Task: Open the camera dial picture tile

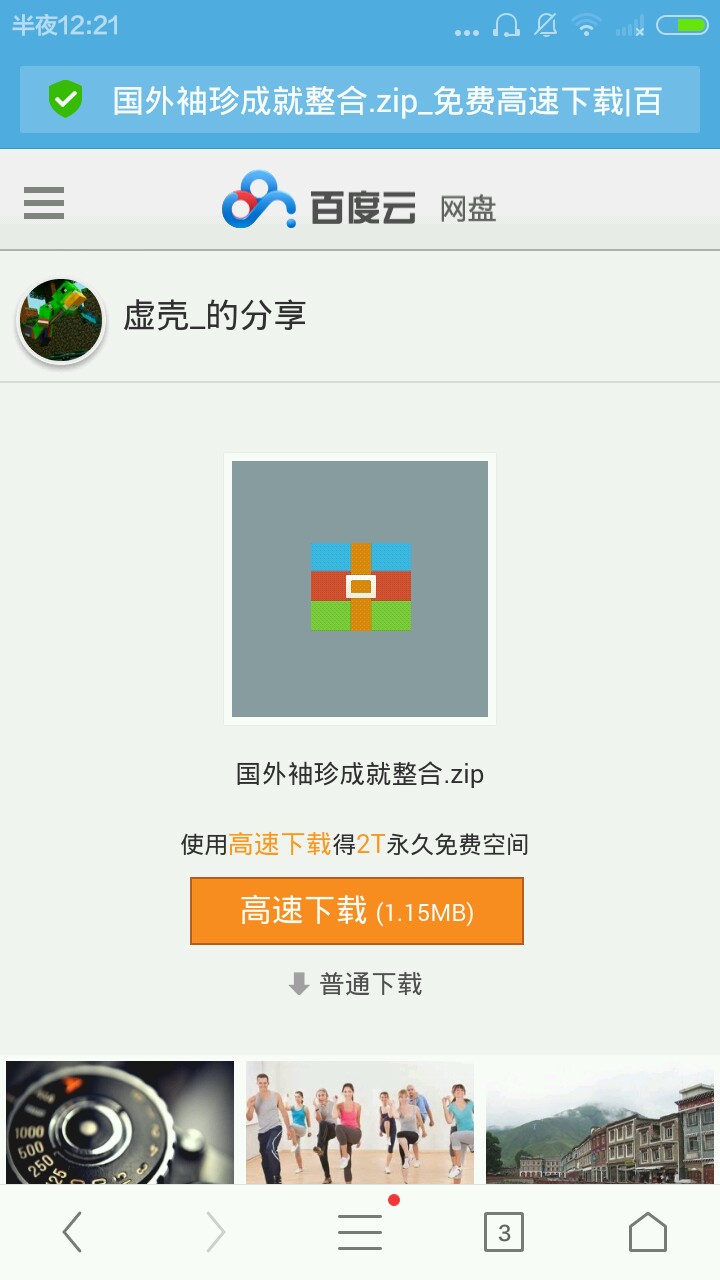Action: coord(120,1122)
